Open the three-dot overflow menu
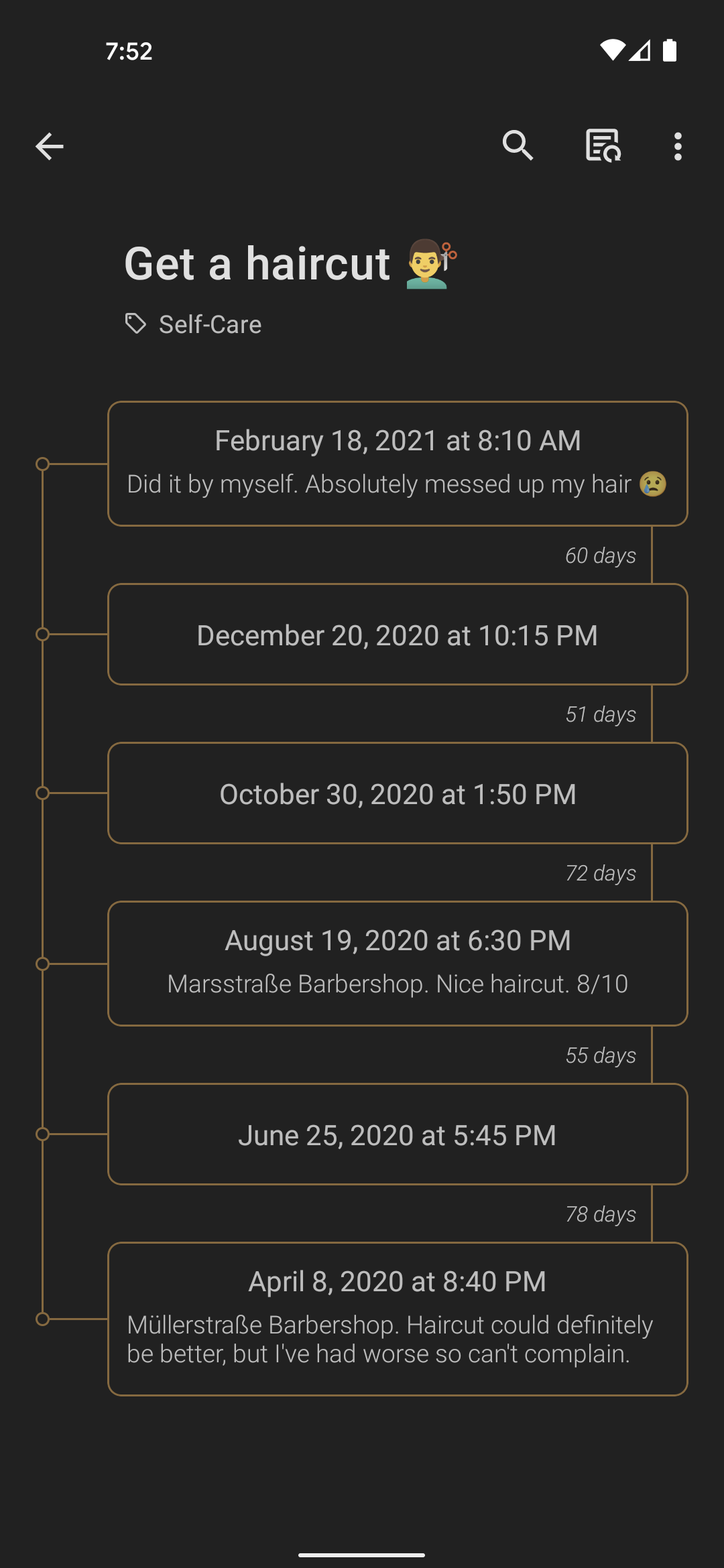The image size is (724, 1568). pyautogui.click(x=678, y=146)
